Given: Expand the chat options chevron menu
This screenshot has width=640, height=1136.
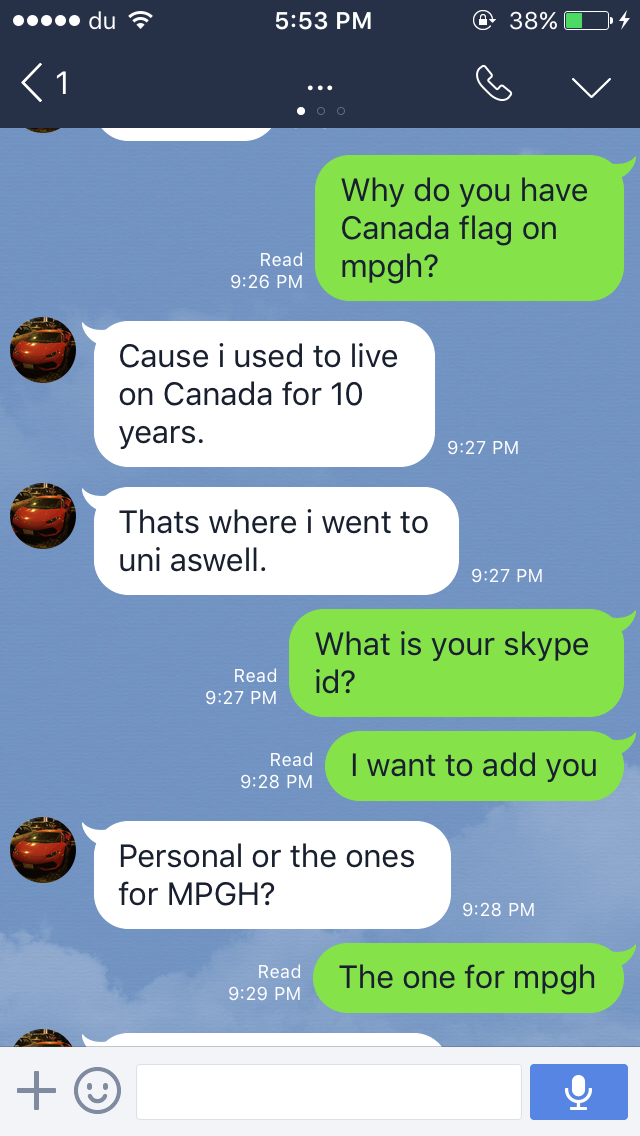Looking at the screenshot, I should pyautogui.click(x=591, y=87).
